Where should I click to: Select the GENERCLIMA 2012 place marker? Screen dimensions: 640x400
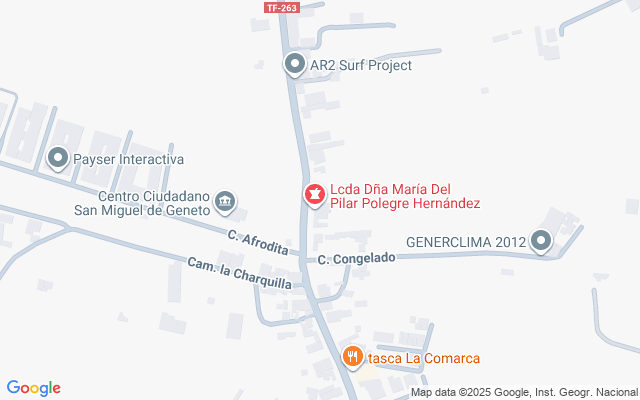(541, 241)
